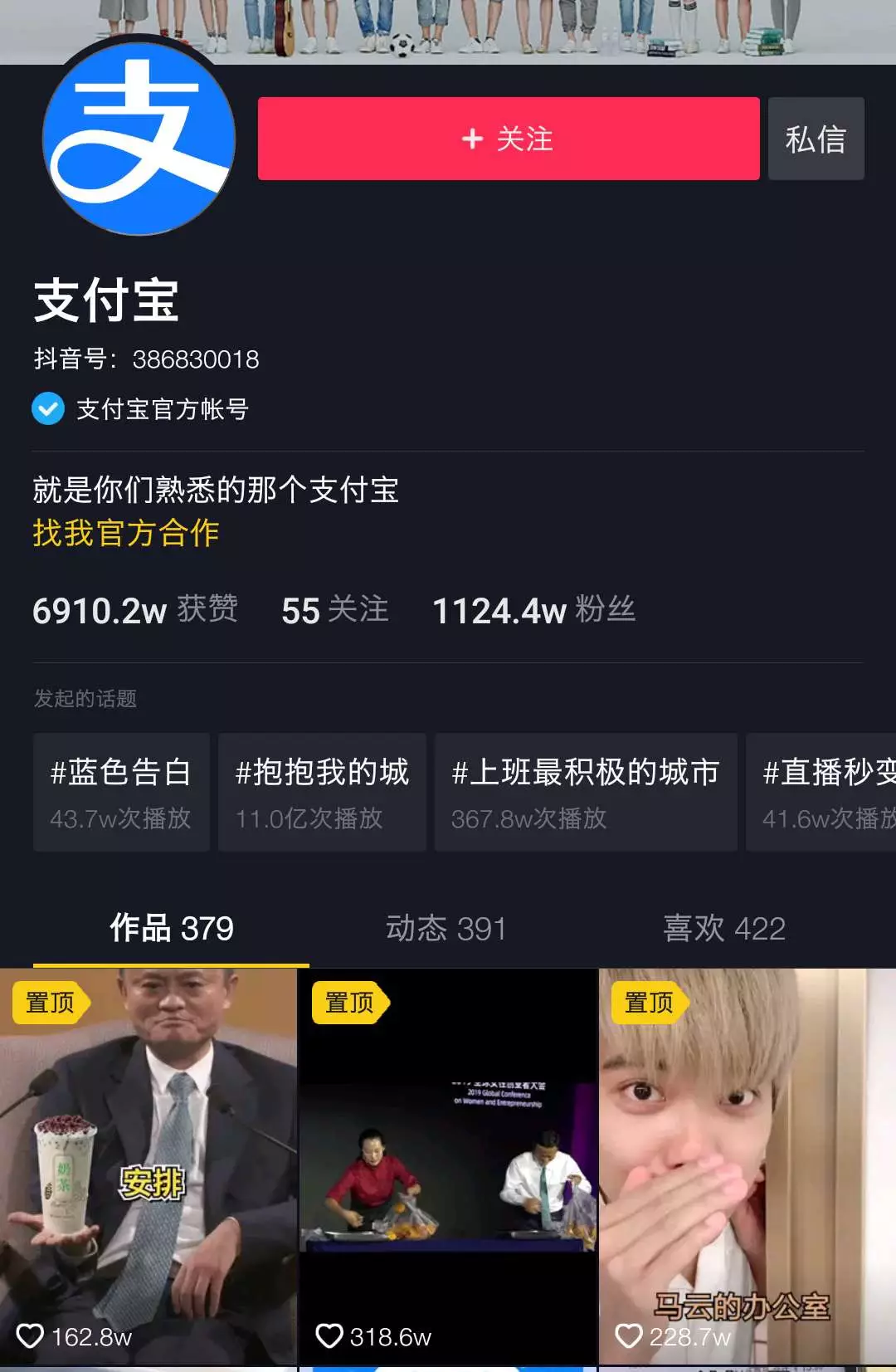View the 55 关注 following list
Screen dimensions: 896x1372
335,610
